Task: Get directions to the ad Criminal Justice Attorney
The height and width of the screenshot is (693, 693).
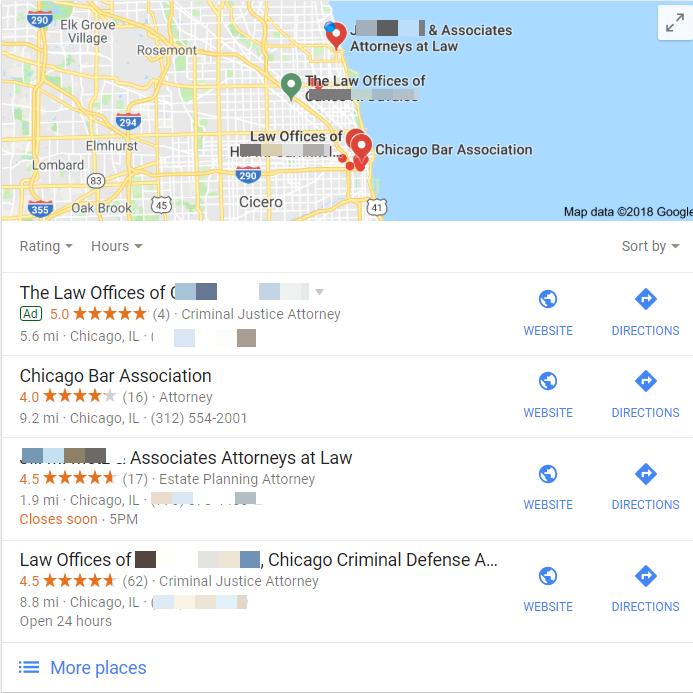Action: pyautogui.click(x=645, y=312)
